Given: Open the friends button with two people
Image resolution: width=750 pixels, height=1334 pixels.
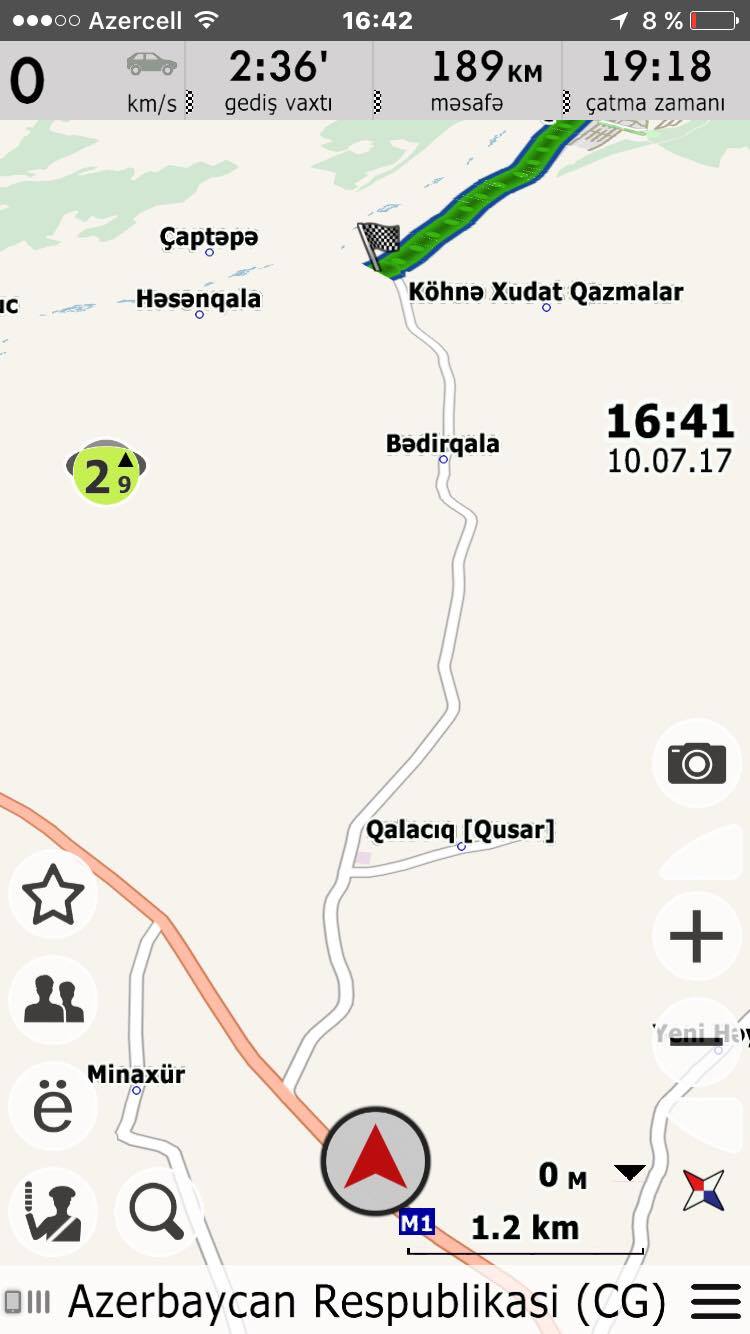Looking at the screenshot, I should pyautogui.click(x=53, y=1000).
